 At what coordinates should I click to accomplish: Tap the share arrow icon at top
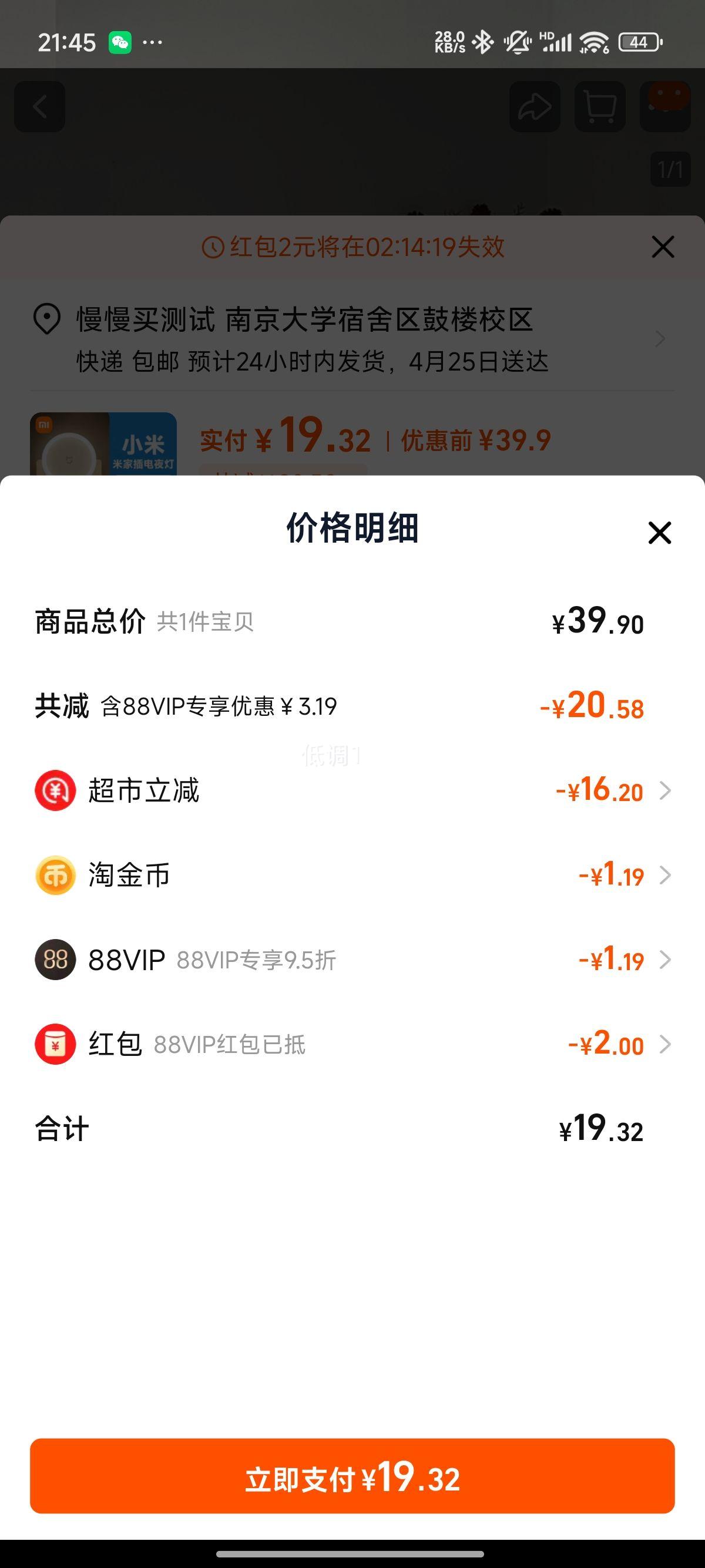[536, 106]
